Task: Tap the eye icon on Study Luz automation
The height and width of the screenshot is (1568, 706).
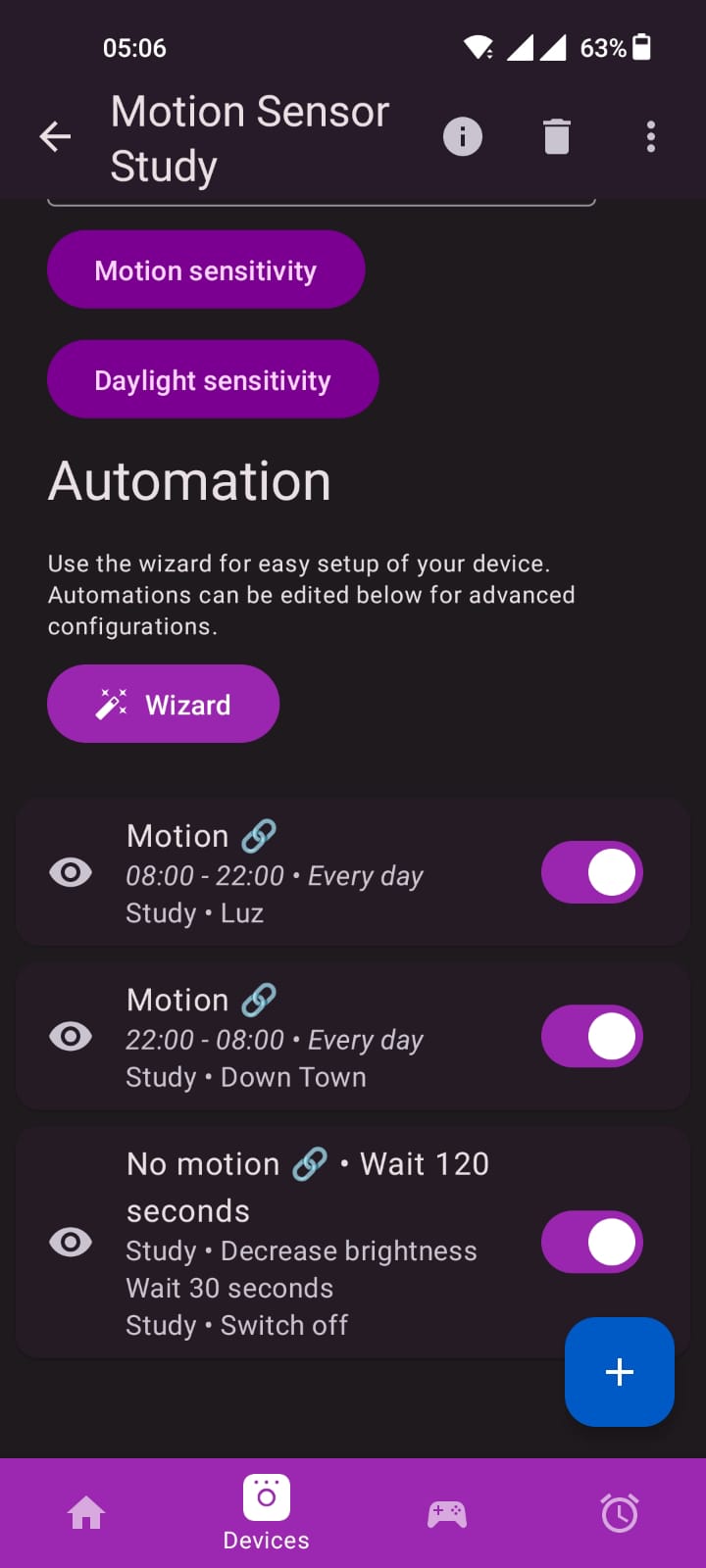Action: click(71, 872)
